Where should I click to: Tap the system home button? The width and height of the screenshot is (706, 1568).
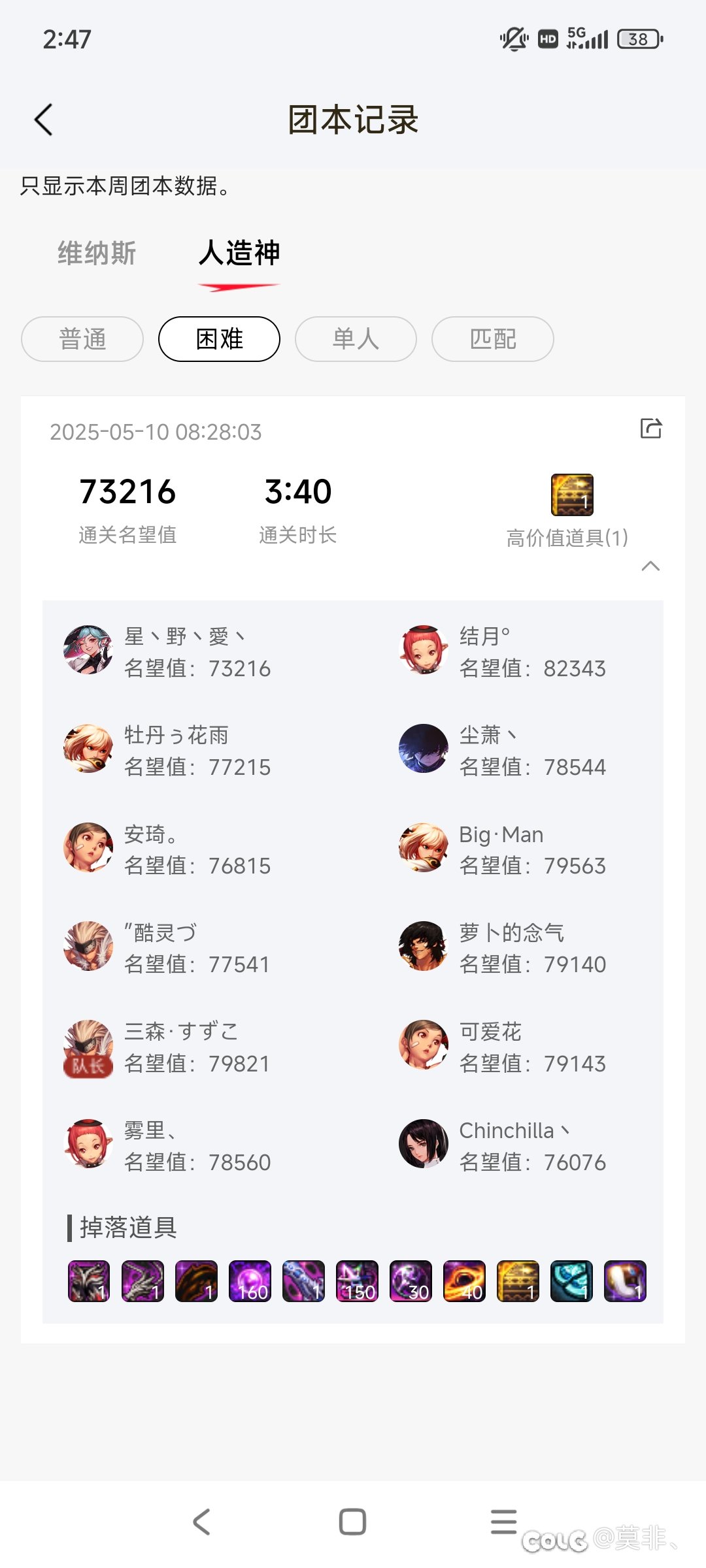pyautogui.click(x=352, y=1522)
